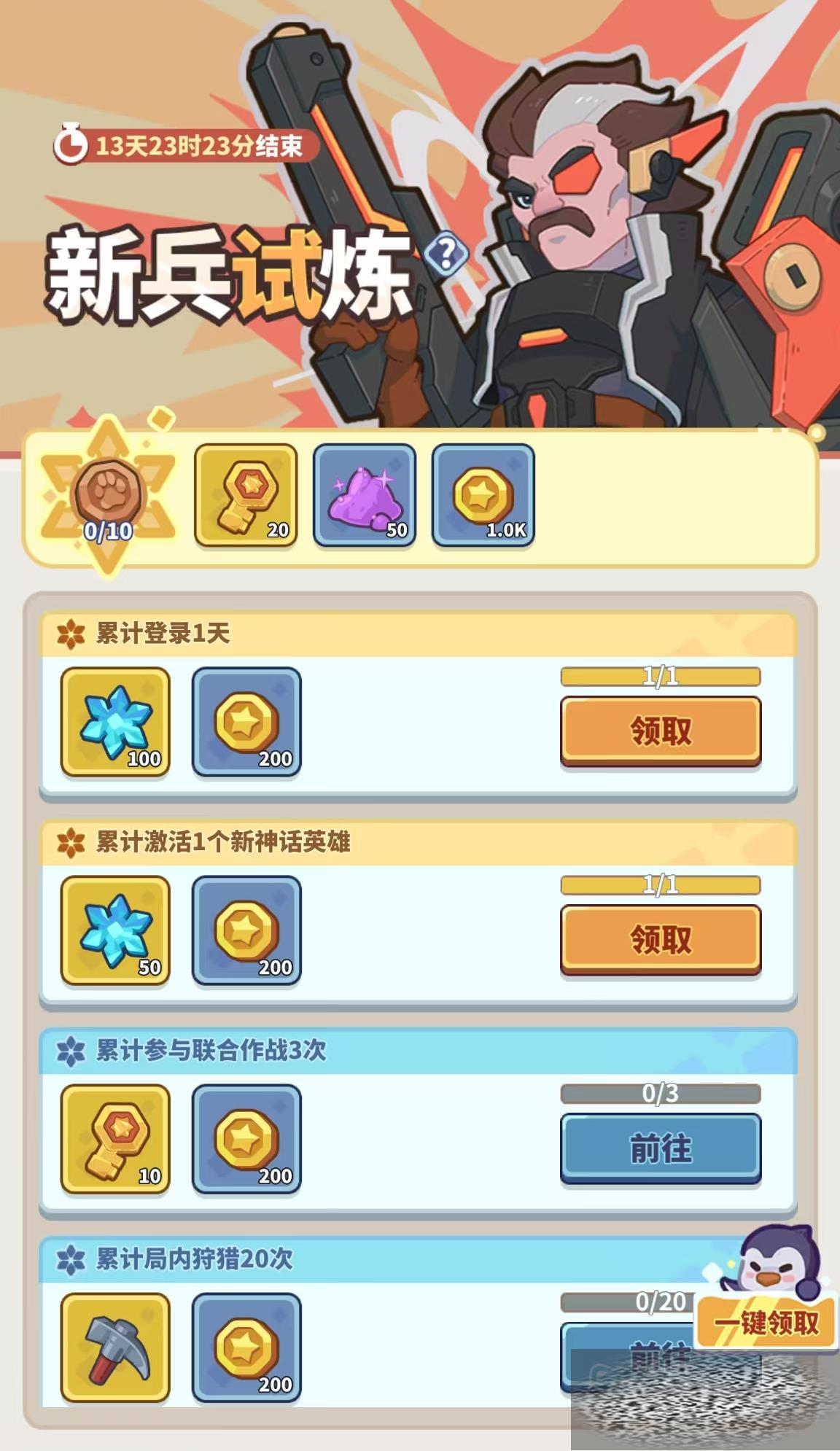Screen dimensions: 840x1451
Task: Open the question mark help icon
Action: click(x=446, y=254)
